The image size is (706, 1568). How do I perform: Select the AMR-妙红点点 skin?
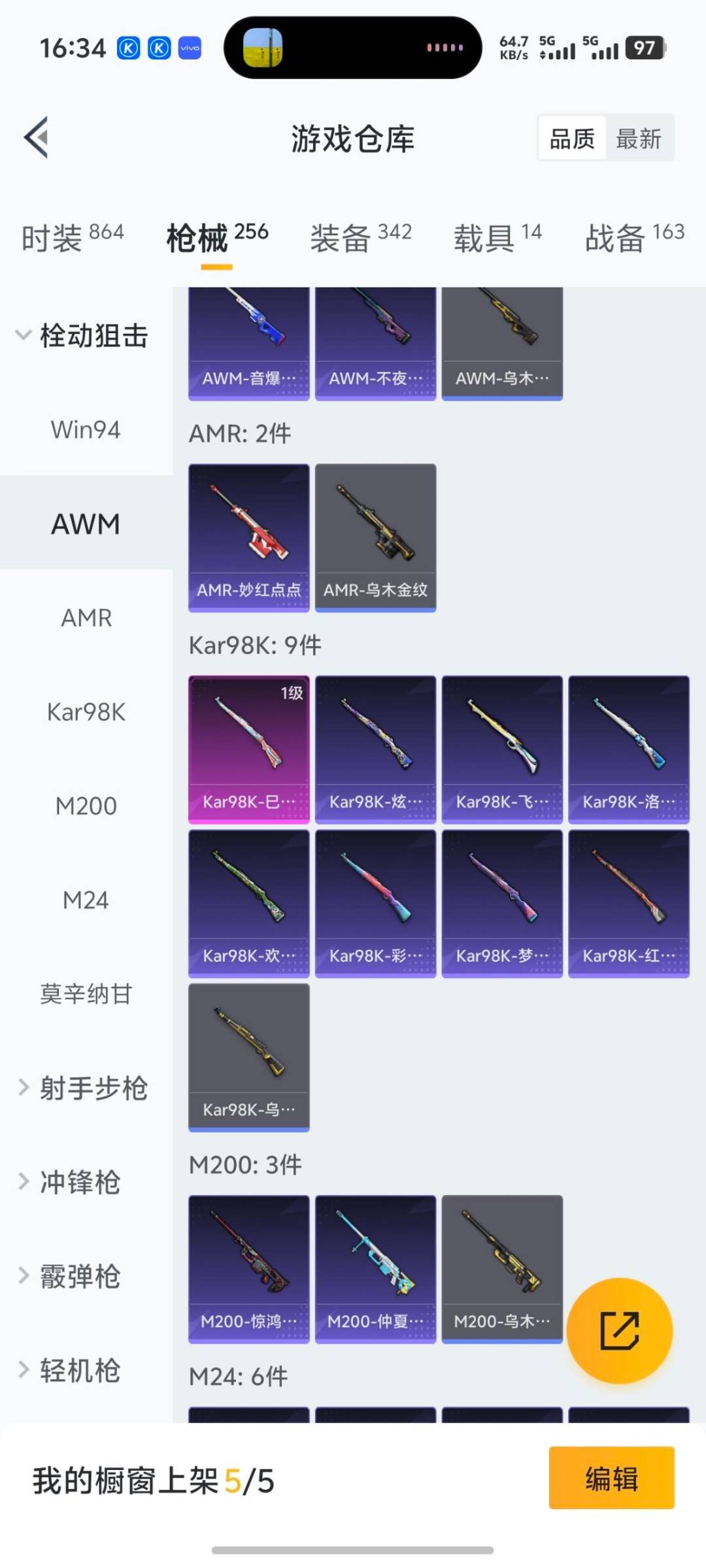[x=248, y=536]
